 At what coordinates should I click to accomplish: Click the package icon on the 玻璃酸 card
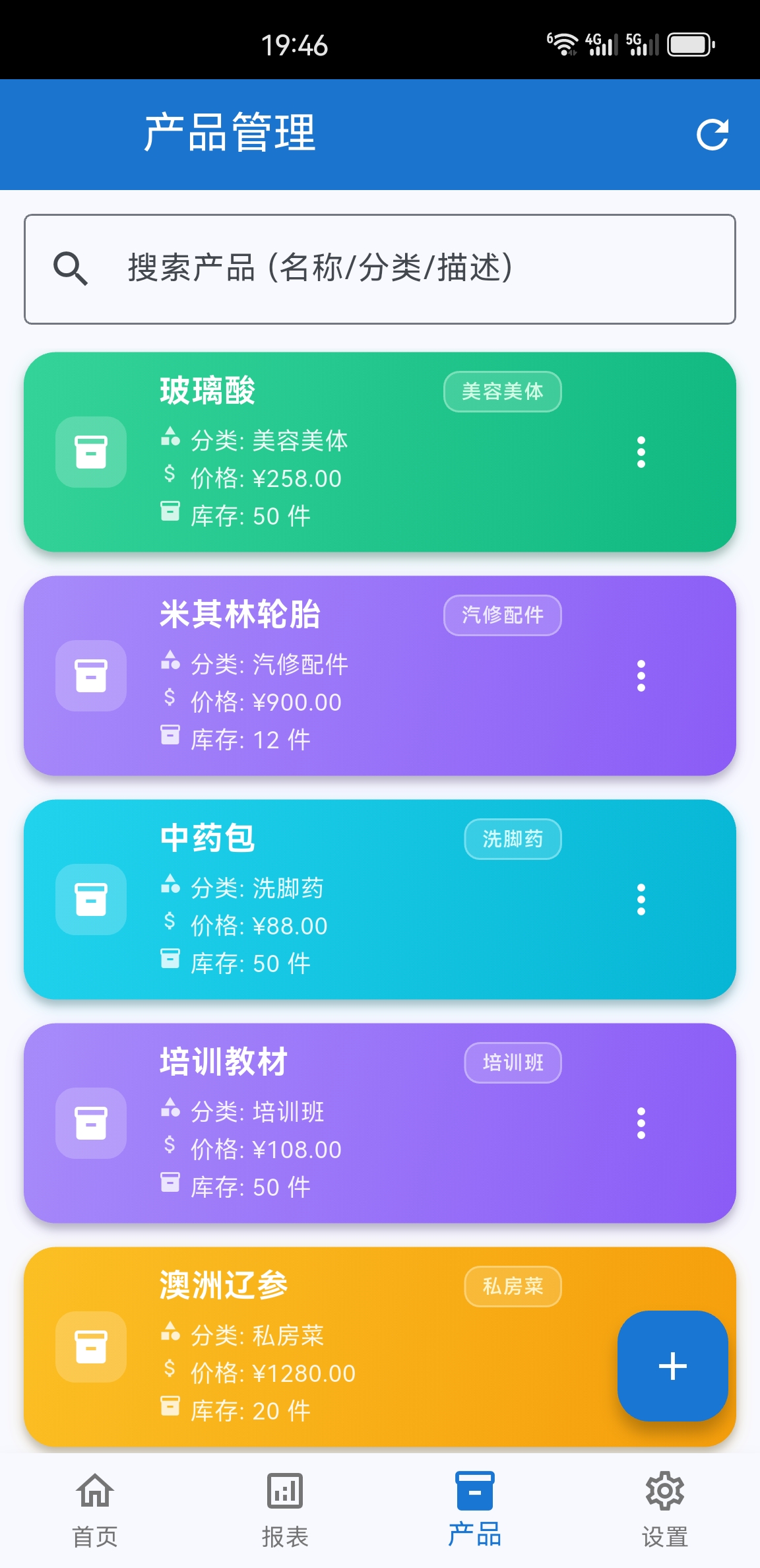click(90, 453)
